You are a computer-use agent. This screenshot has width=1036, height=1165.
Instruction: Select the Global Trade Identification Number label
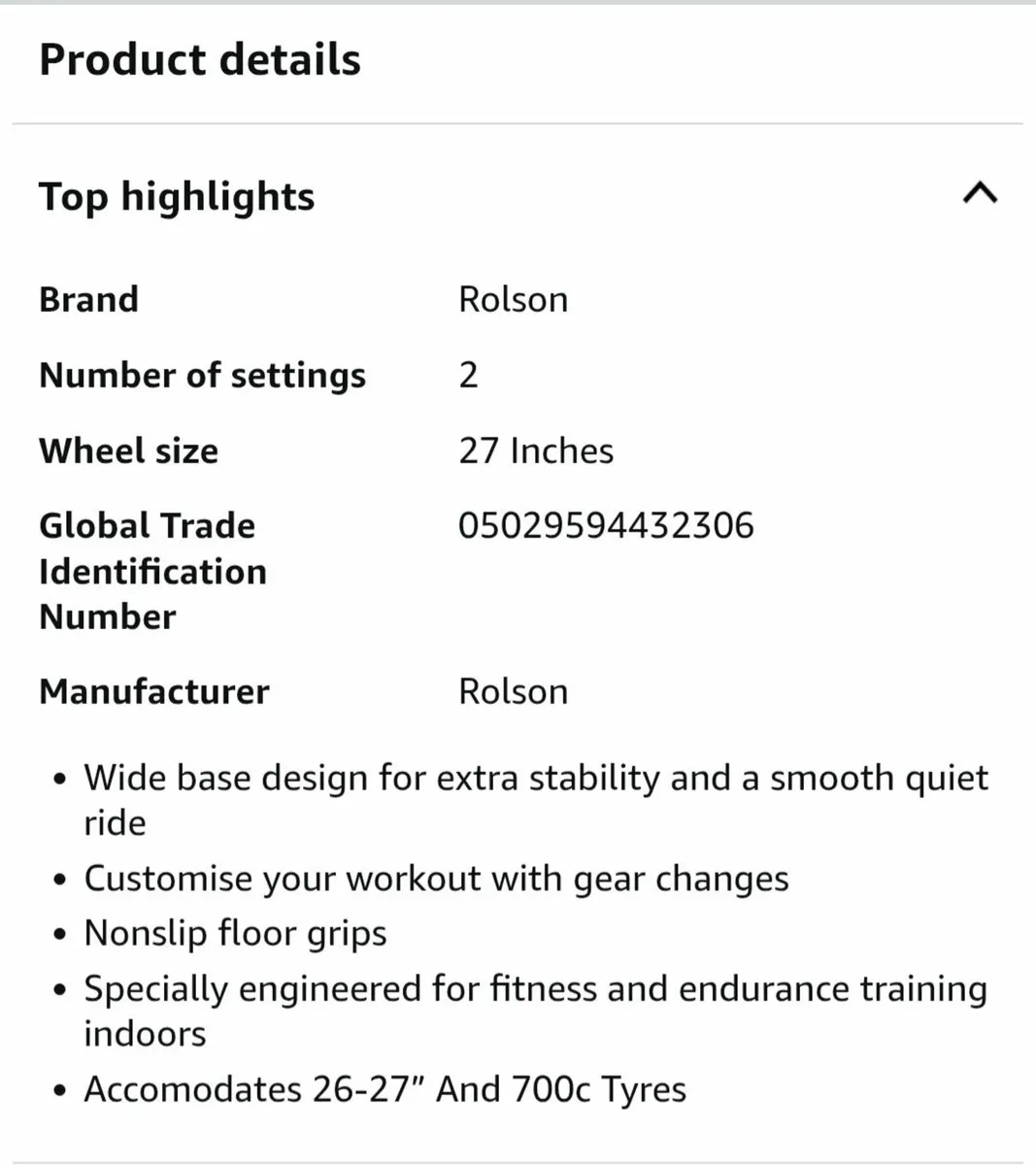pos(152,571)
